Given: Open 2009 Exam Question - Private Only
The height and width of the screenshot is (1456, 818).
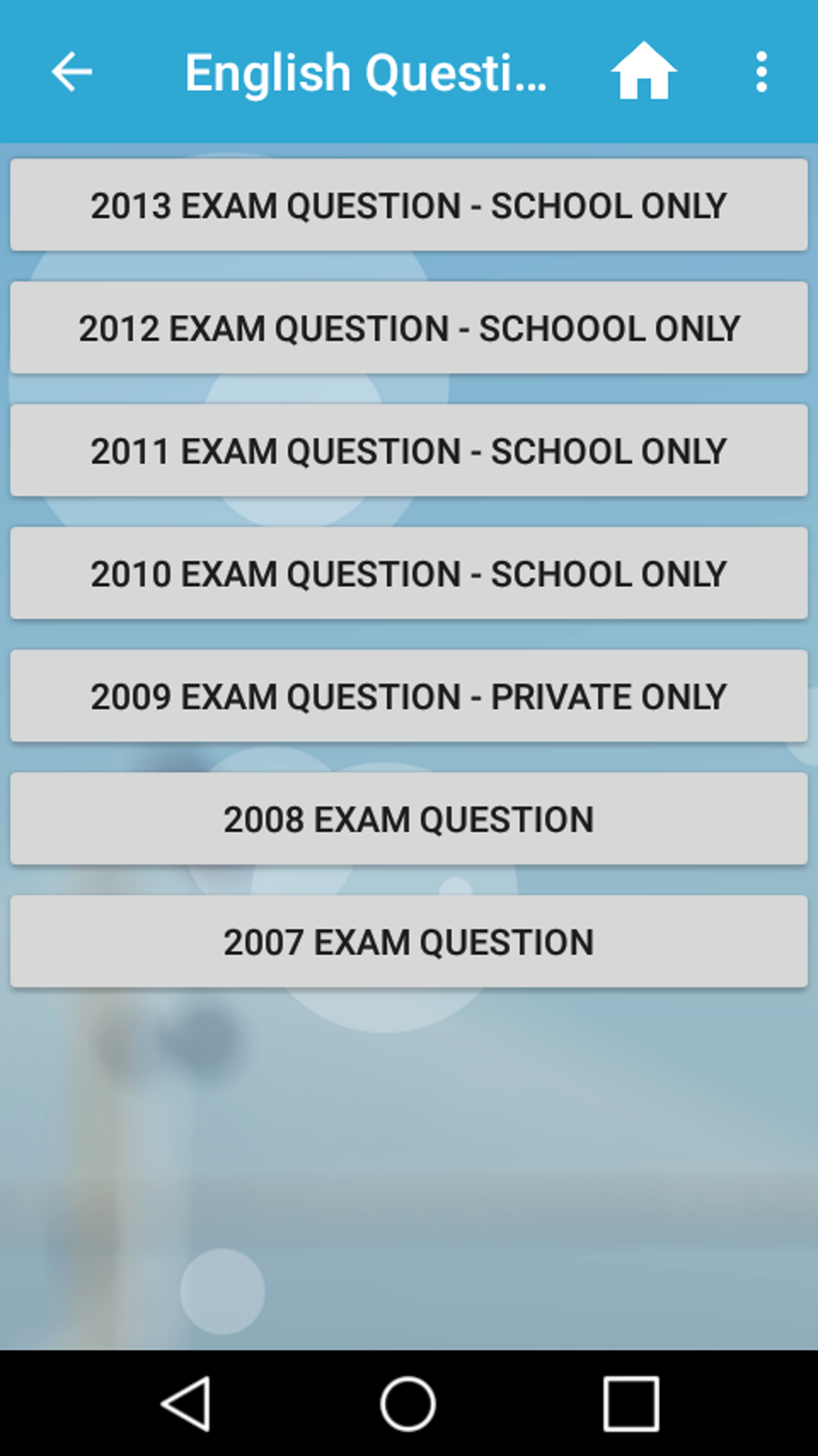Looking at the screenshot, I should [x=409, y=696].
